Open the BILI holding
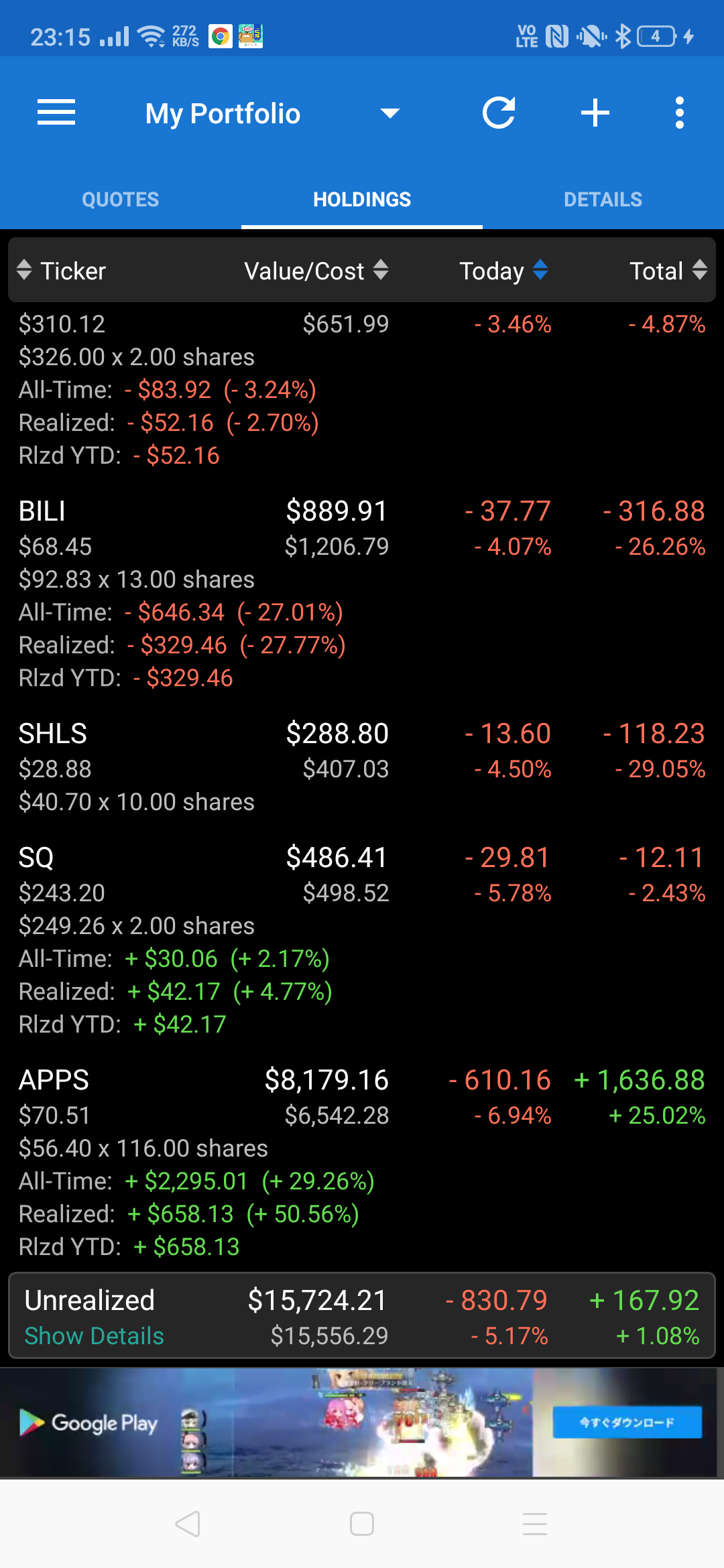The image size is (724, 1568). click(x=42, y=512)
